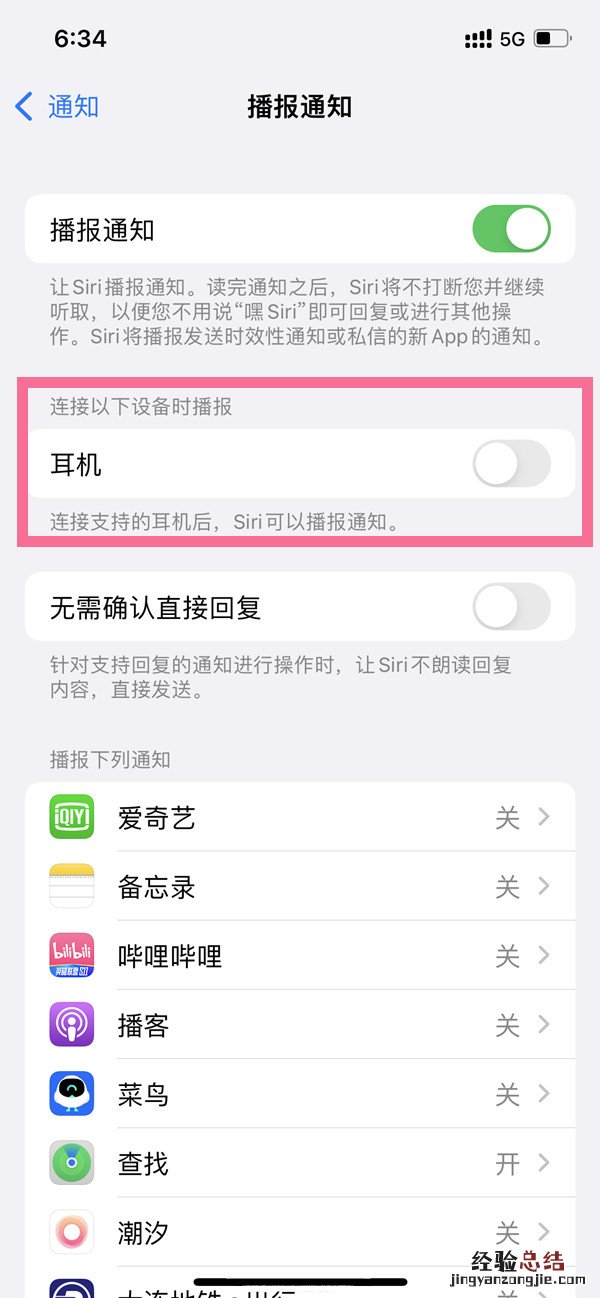Enable the 耳机 switch
This screenshot has width=600, height=1298.
tap(511, 464)
